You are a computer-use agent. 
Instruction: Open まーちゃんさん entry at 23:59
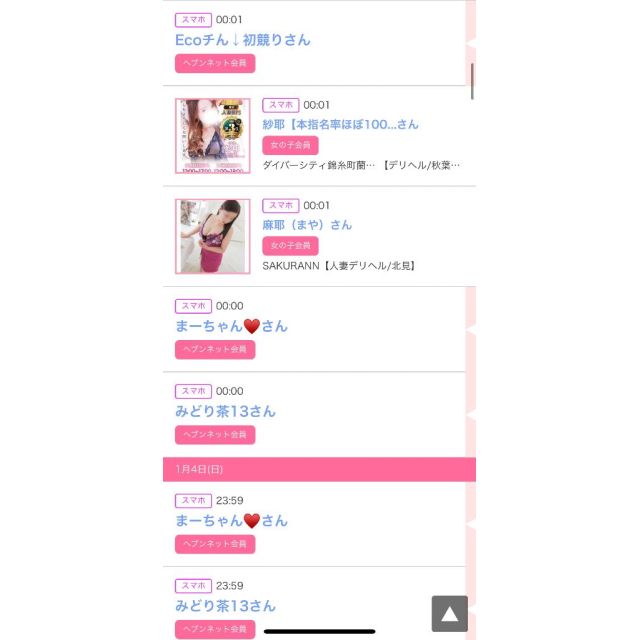231,520
